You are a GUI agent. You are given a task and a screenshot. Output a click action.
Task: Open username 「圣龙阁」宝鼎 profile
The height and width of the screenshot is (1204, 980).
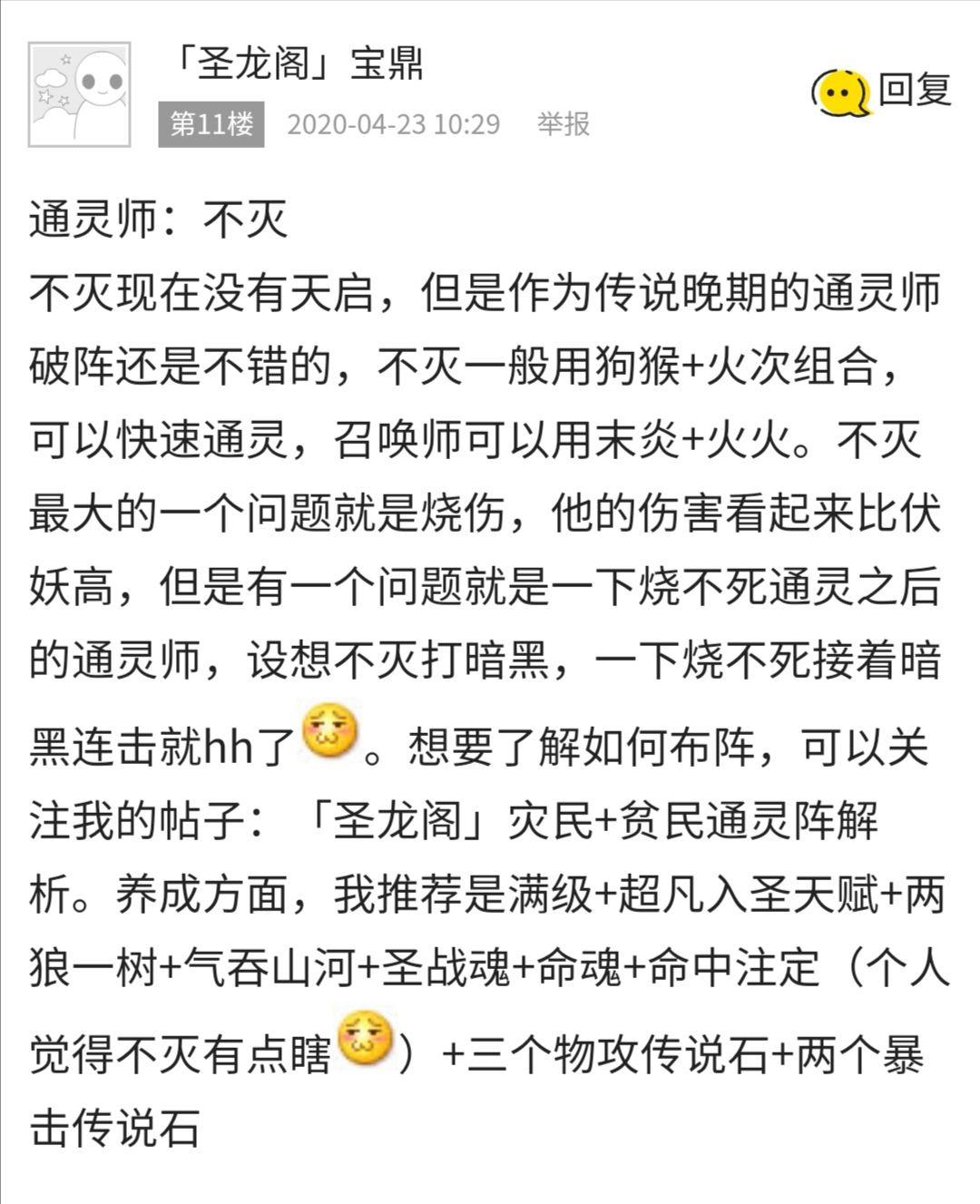click(x=298, y=64)
